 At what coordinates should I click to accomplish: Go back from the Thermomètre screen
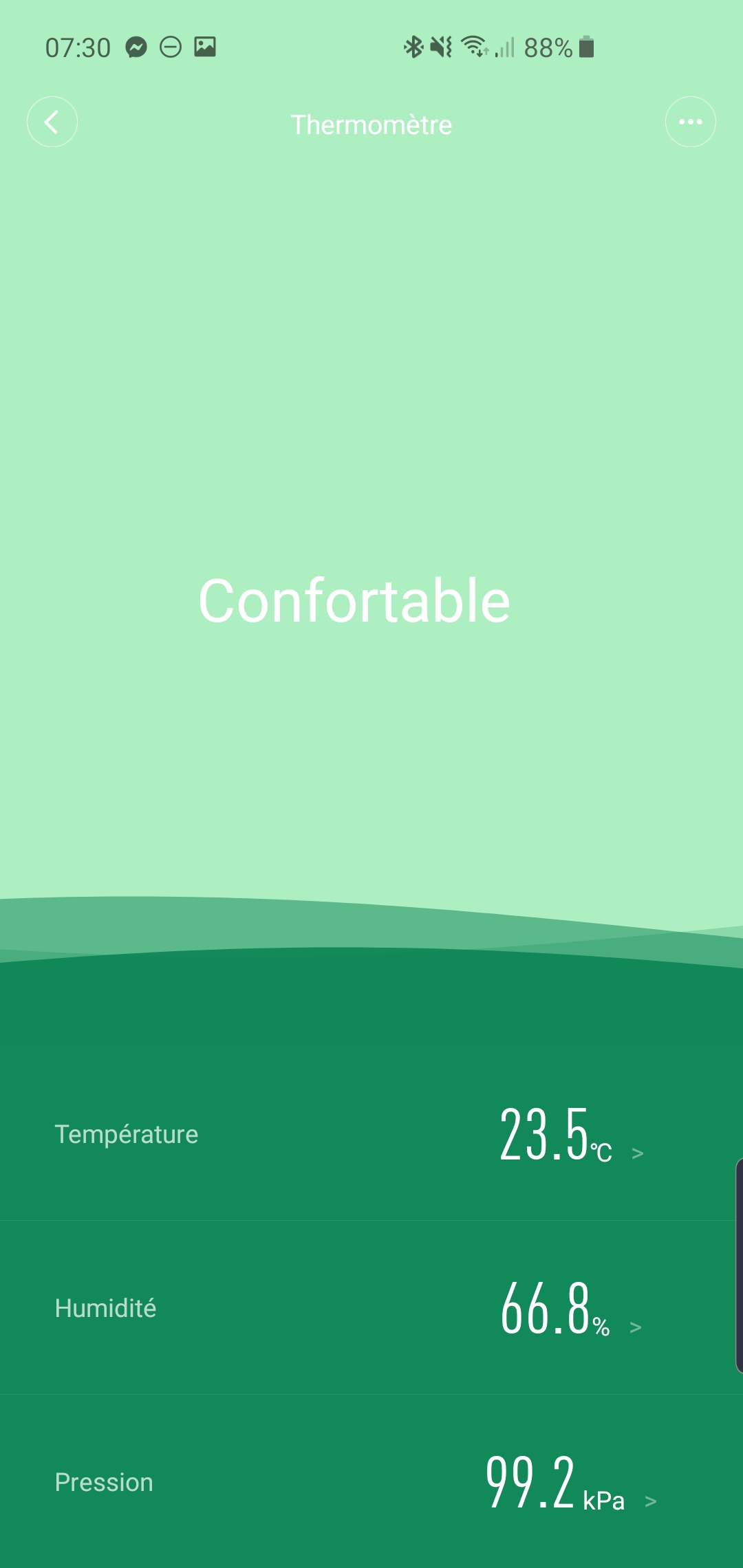click(x=52, y=122)
